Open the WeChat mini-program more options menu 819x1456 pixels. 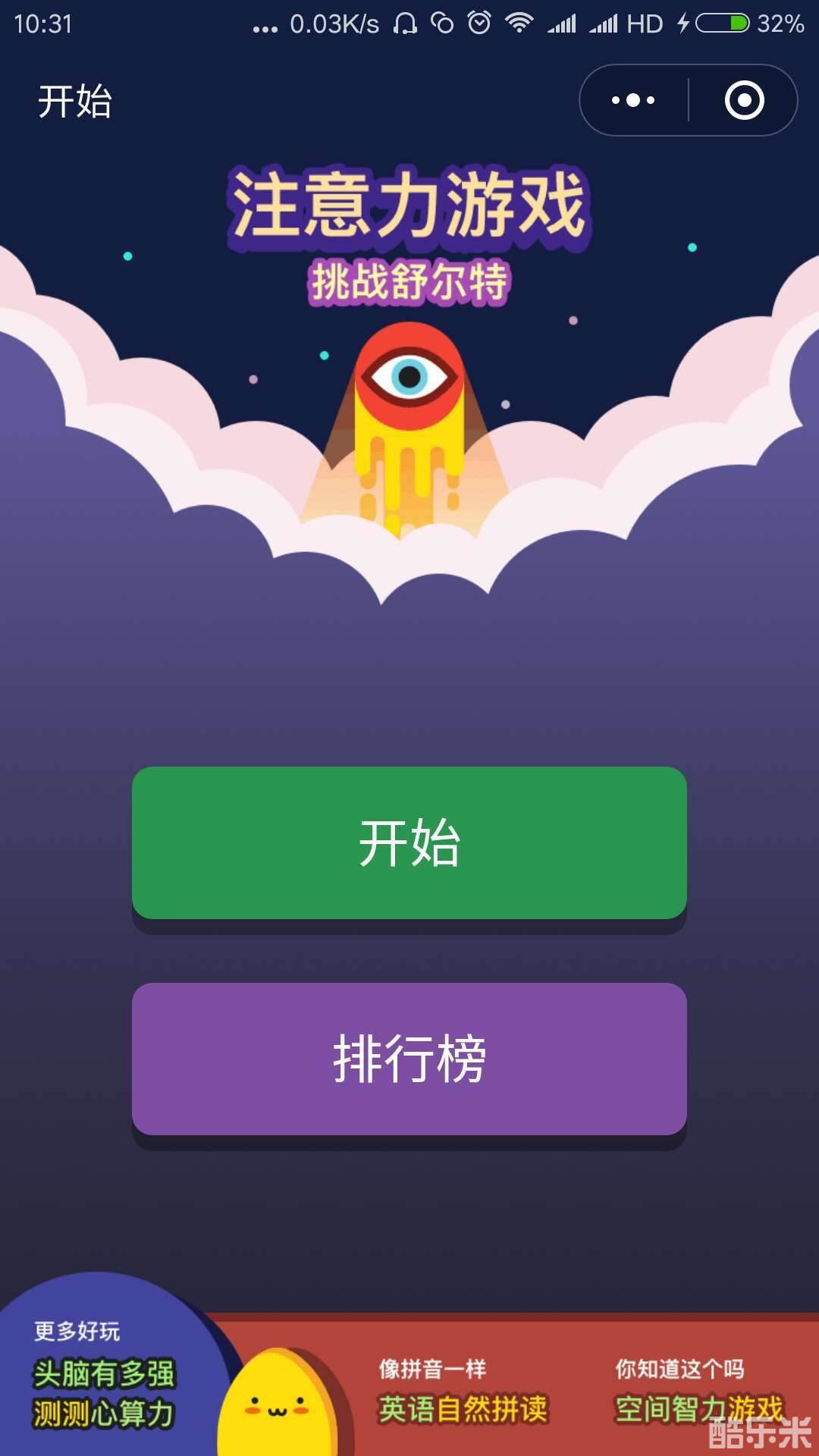pos(632,99)
